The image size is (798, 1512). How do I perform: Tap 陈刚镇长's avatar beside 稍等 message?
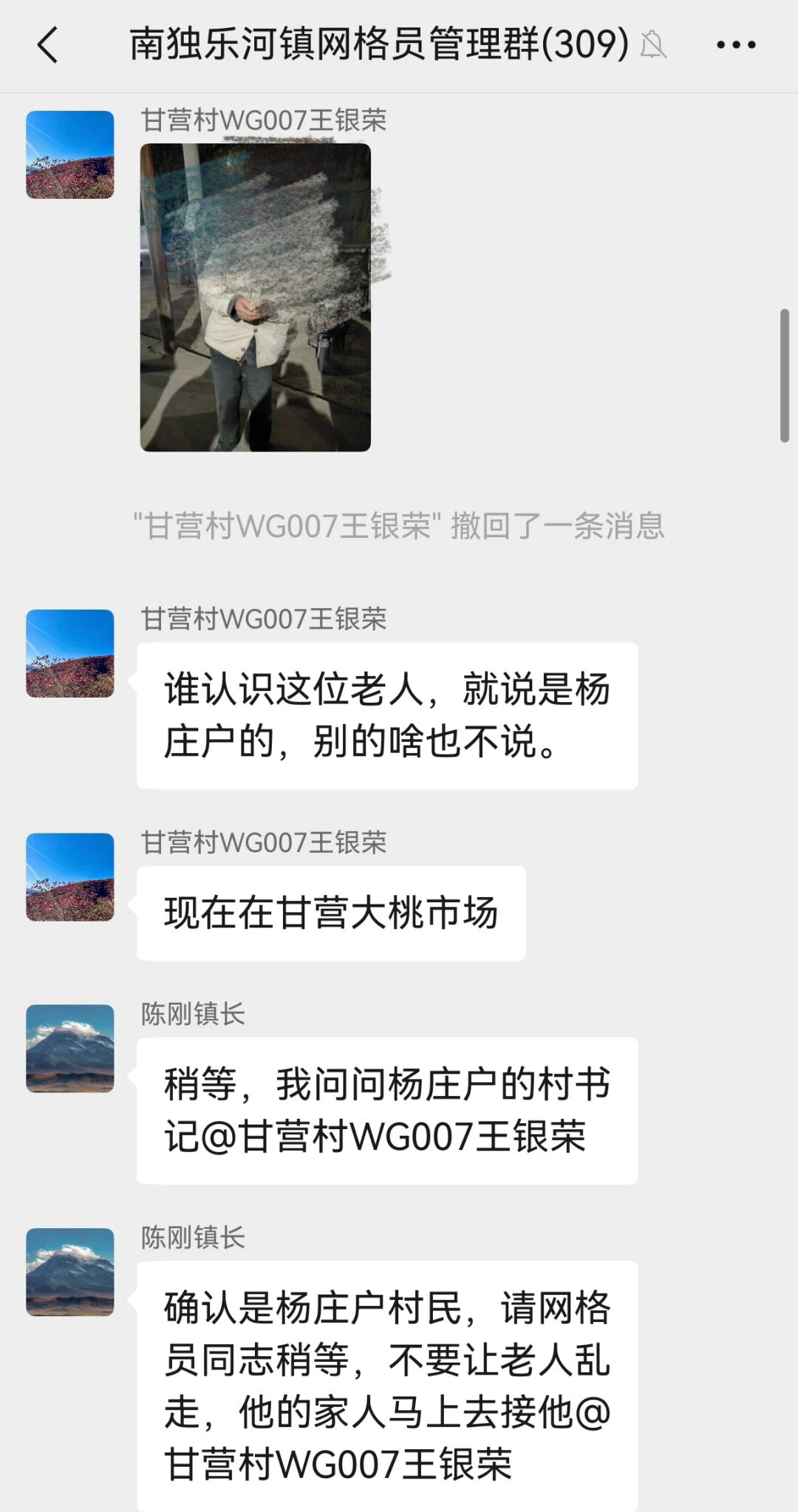70,1048
